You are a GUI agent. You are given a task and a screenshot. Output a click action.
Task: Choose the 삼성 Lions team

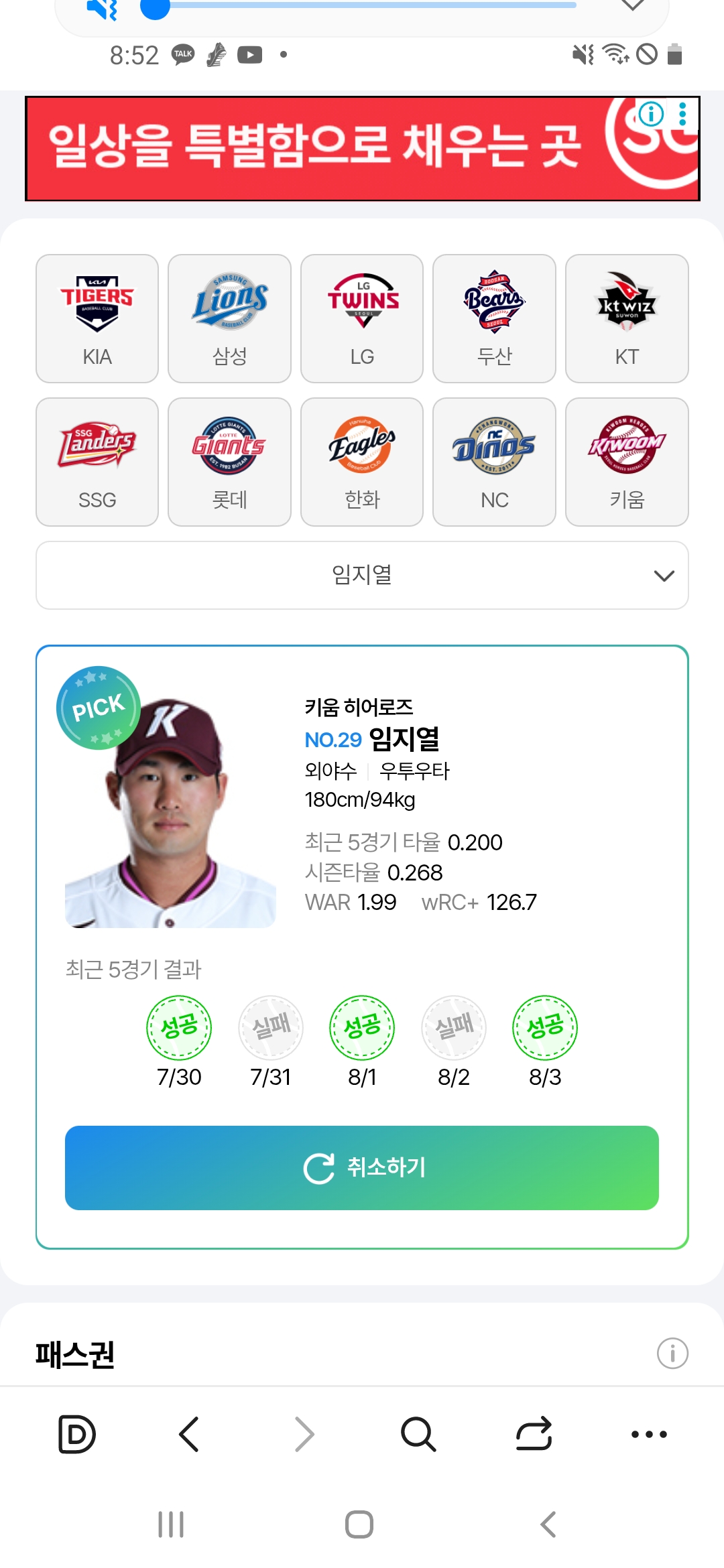(x=229, y=318)
